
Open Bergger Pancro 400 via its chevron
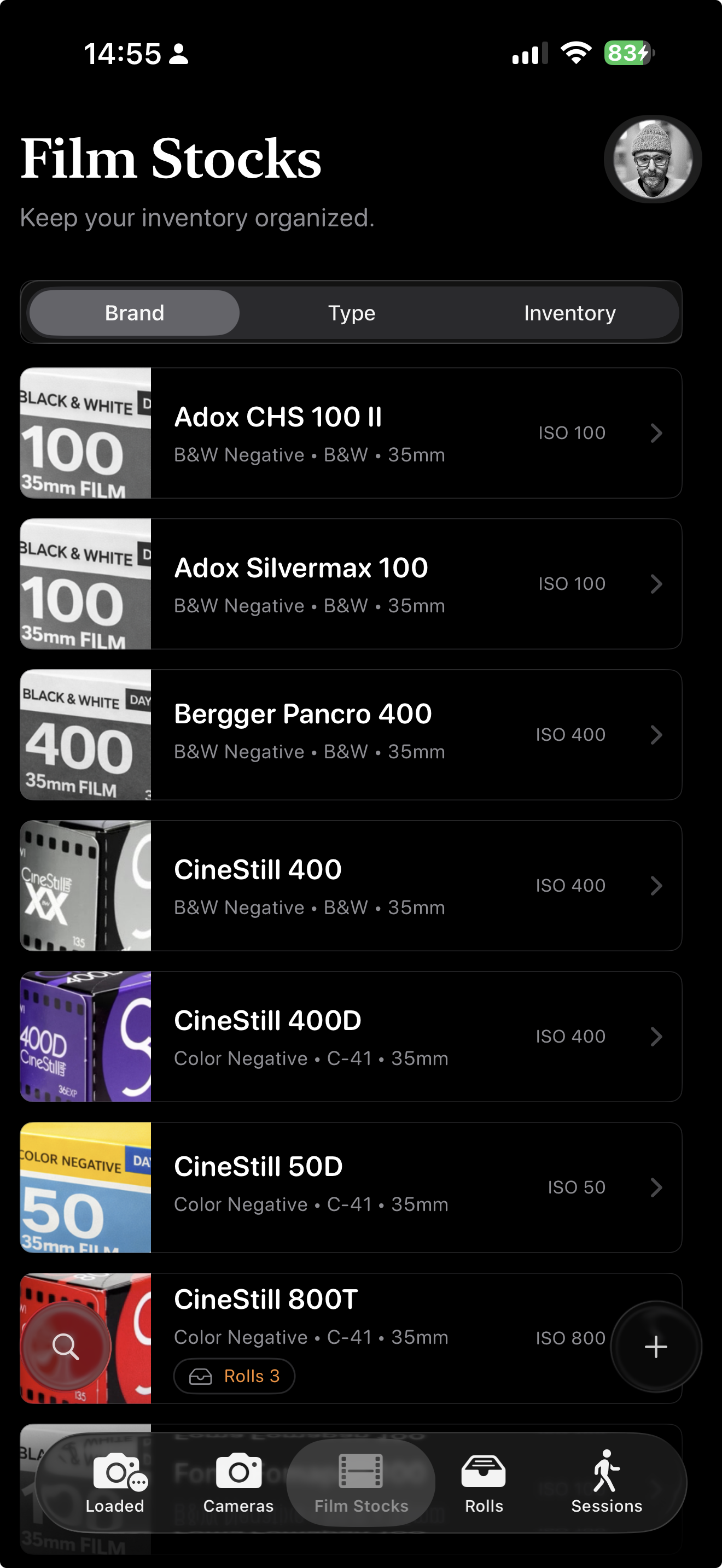point(656,735)
